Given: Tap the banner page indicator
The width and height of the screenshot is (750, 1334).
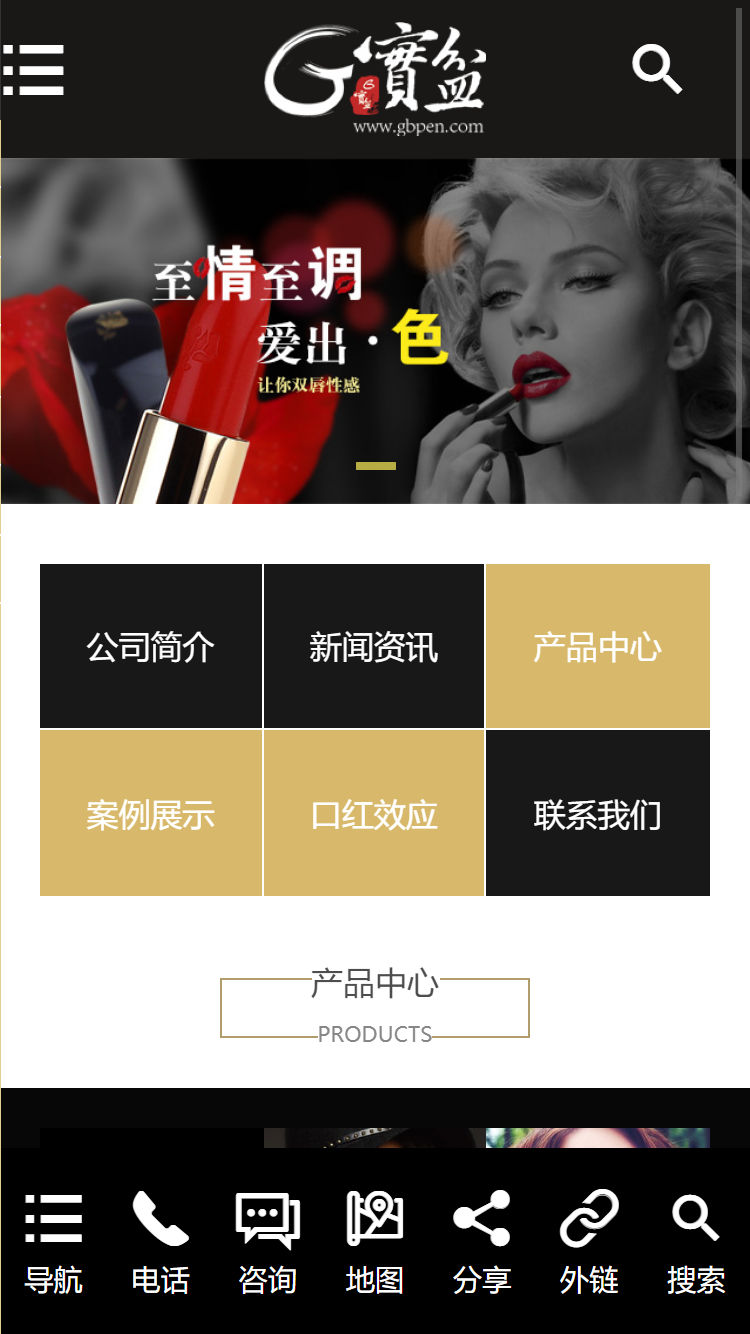Looking at the screenshot, I should 376,466.
